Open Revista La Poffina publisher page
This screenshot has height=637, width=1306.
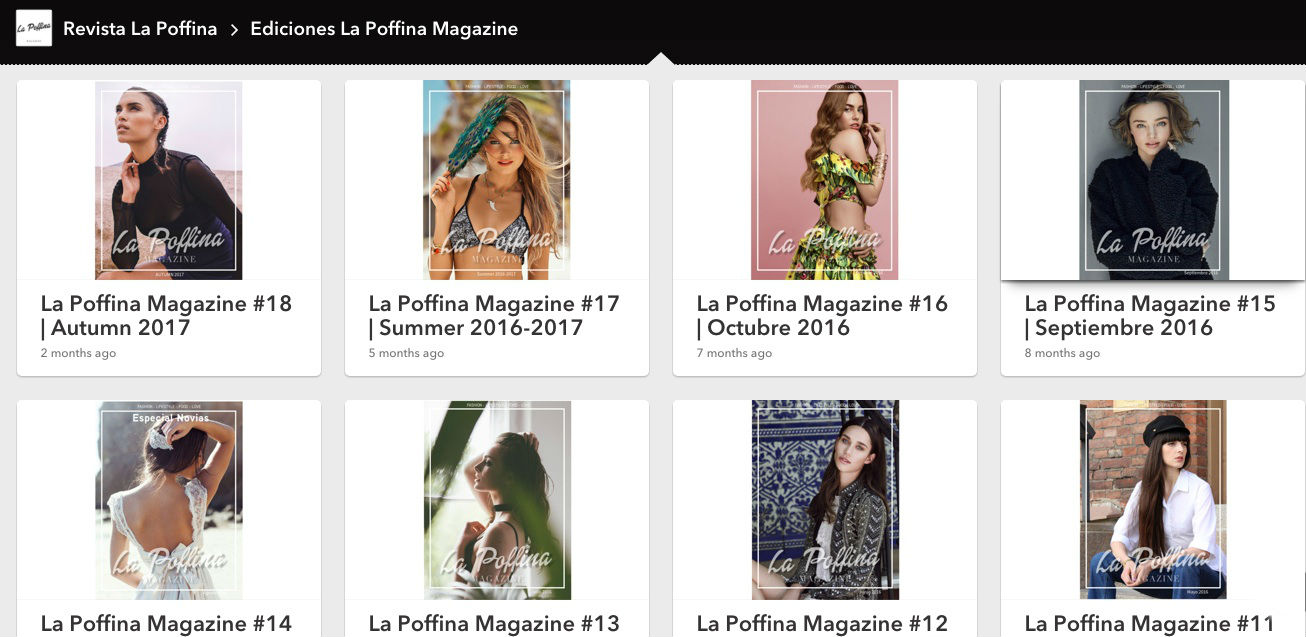[140, 29]
